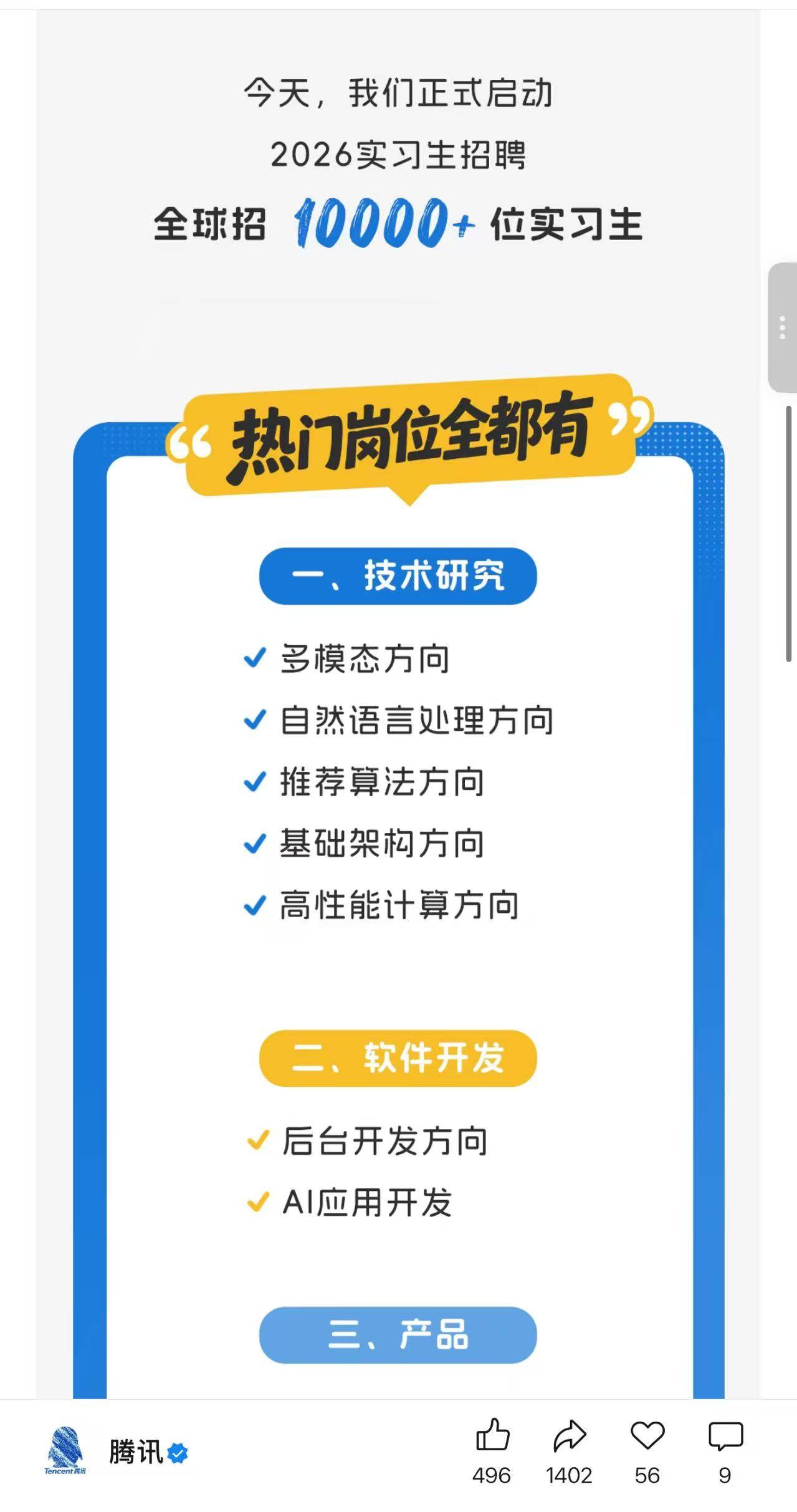The height and width of the screenshot is (1512, 797).
Task: Favorite the post with the heart icon
Action: (647, 1435)
